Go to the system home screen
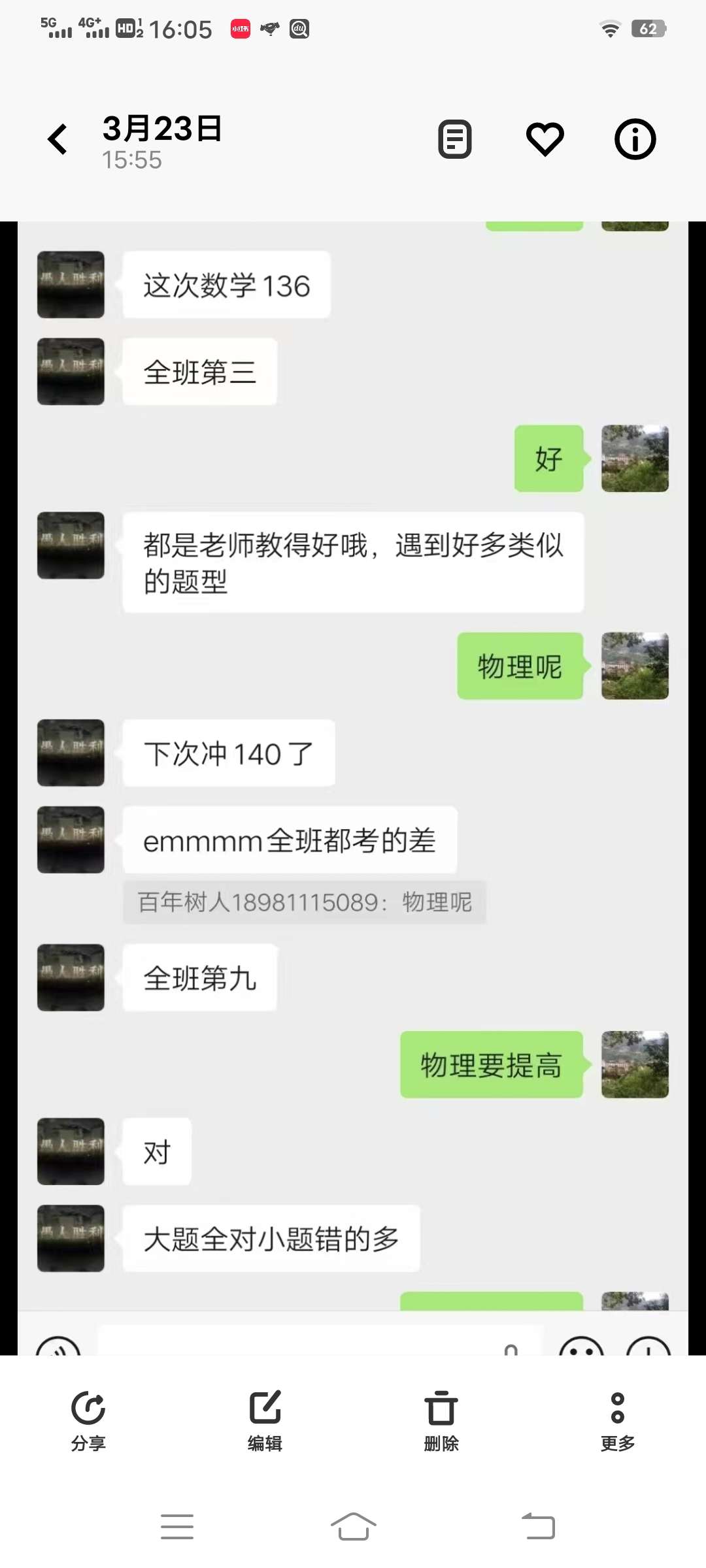Viewport: 706px width, 1568px height. (353, 1527)
